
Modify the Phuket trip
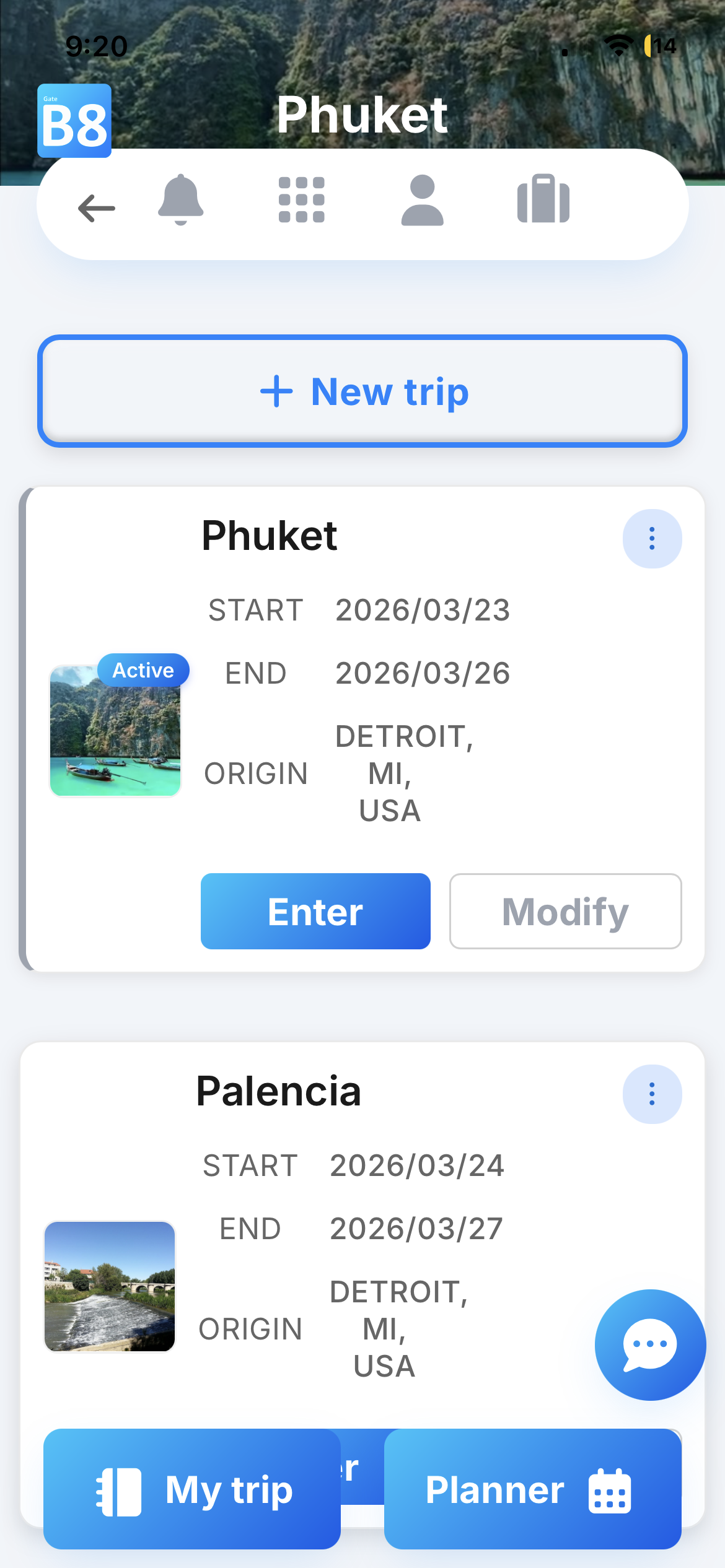tap(565, 911)
